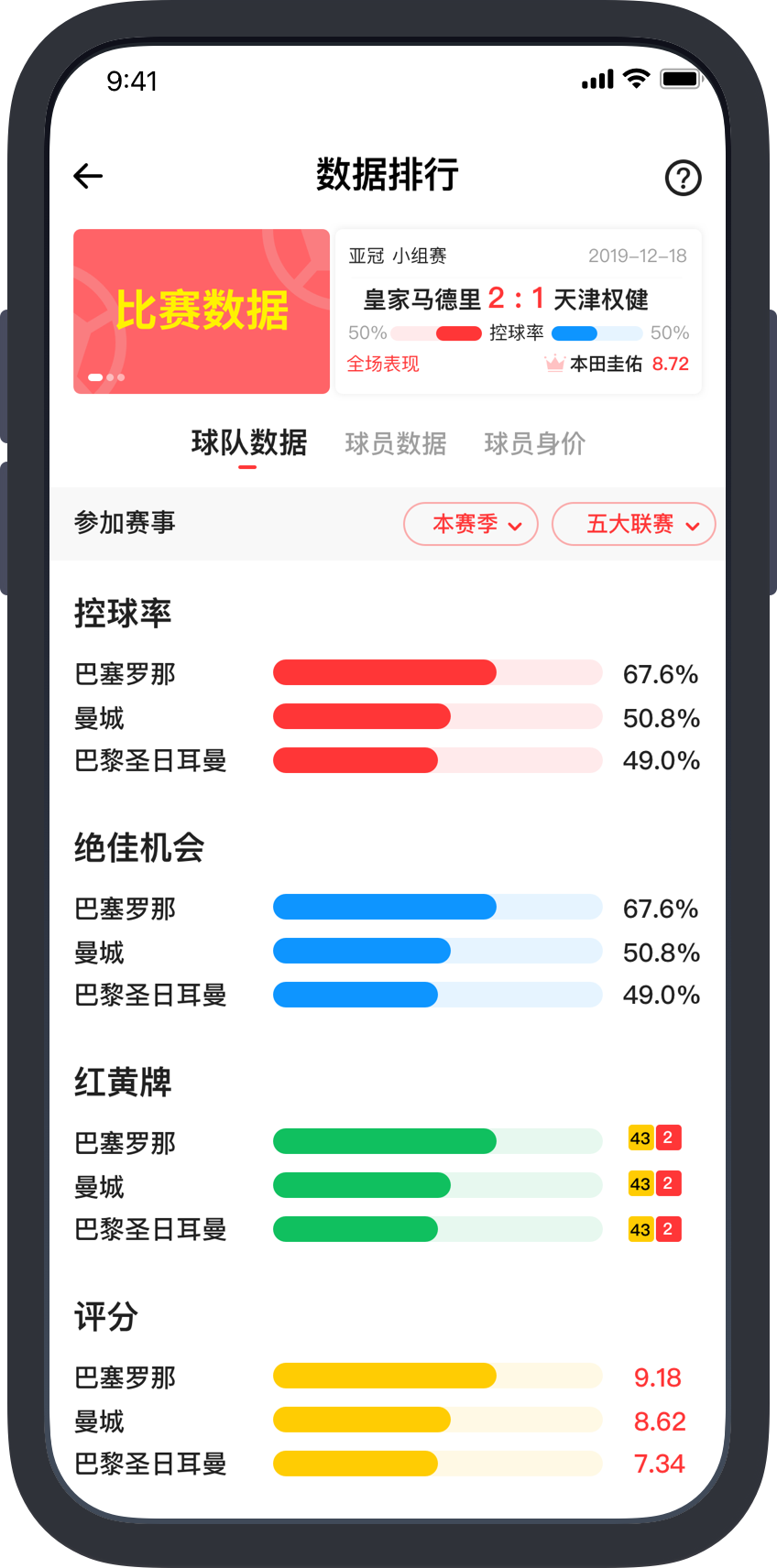Viewport: 777px width, 1568px height.
Task: Expand the 五大联赛 league dropdown
Action: (x=633, y=524)
